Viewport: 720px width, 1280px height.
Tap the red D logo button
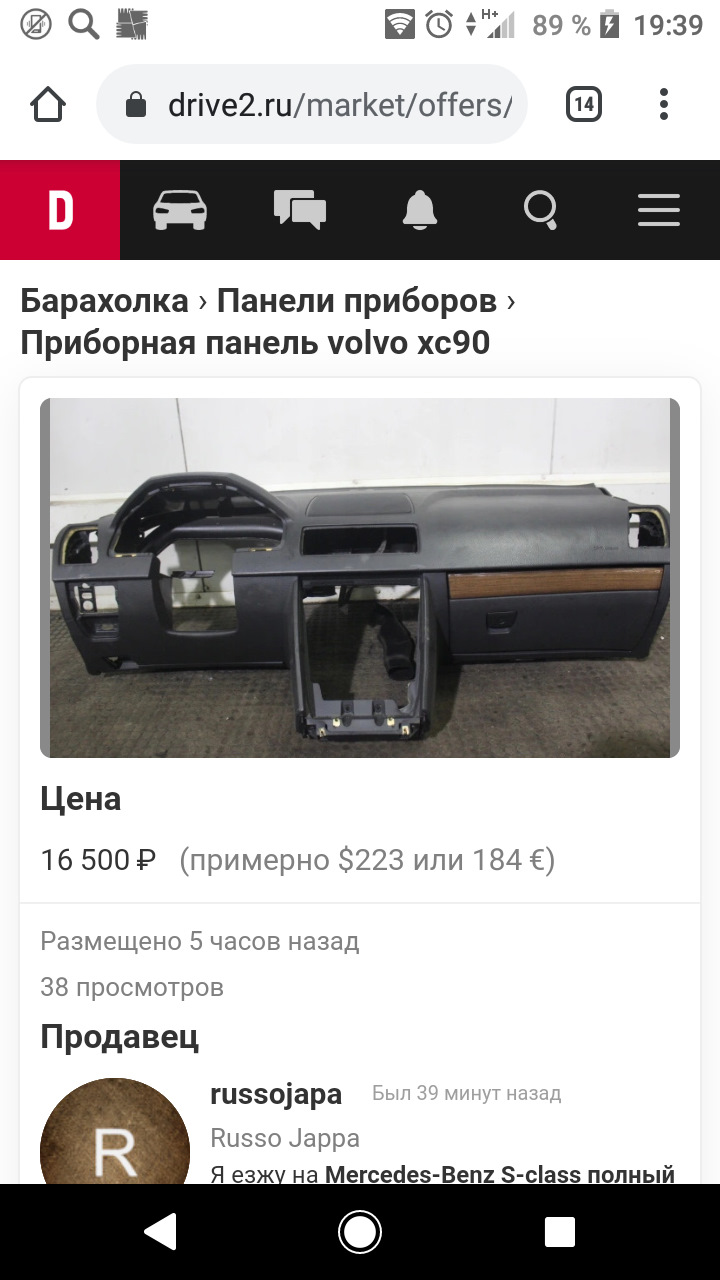(60, 210)
